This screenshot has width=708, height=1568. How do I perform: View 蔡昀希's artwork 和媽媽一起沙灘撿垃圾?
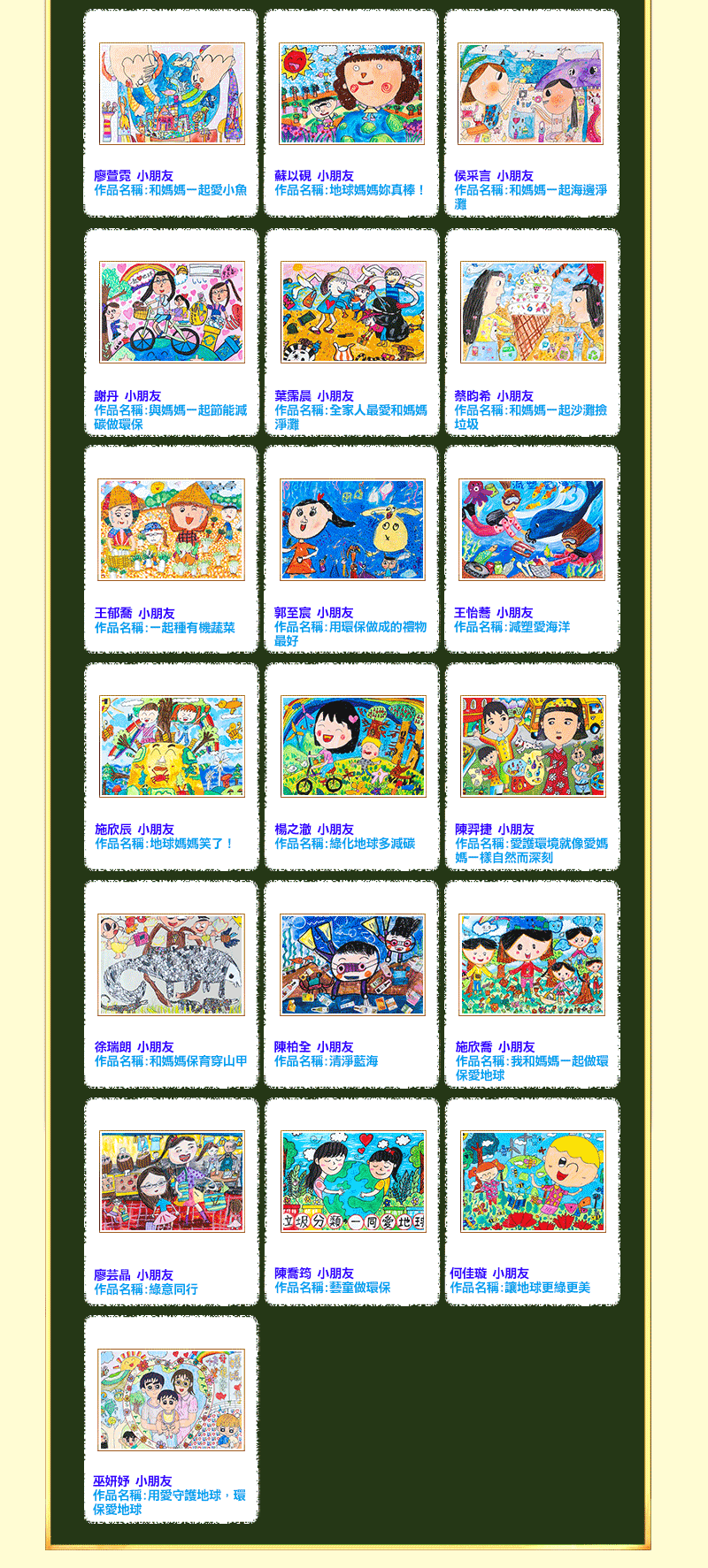(533, 312)
